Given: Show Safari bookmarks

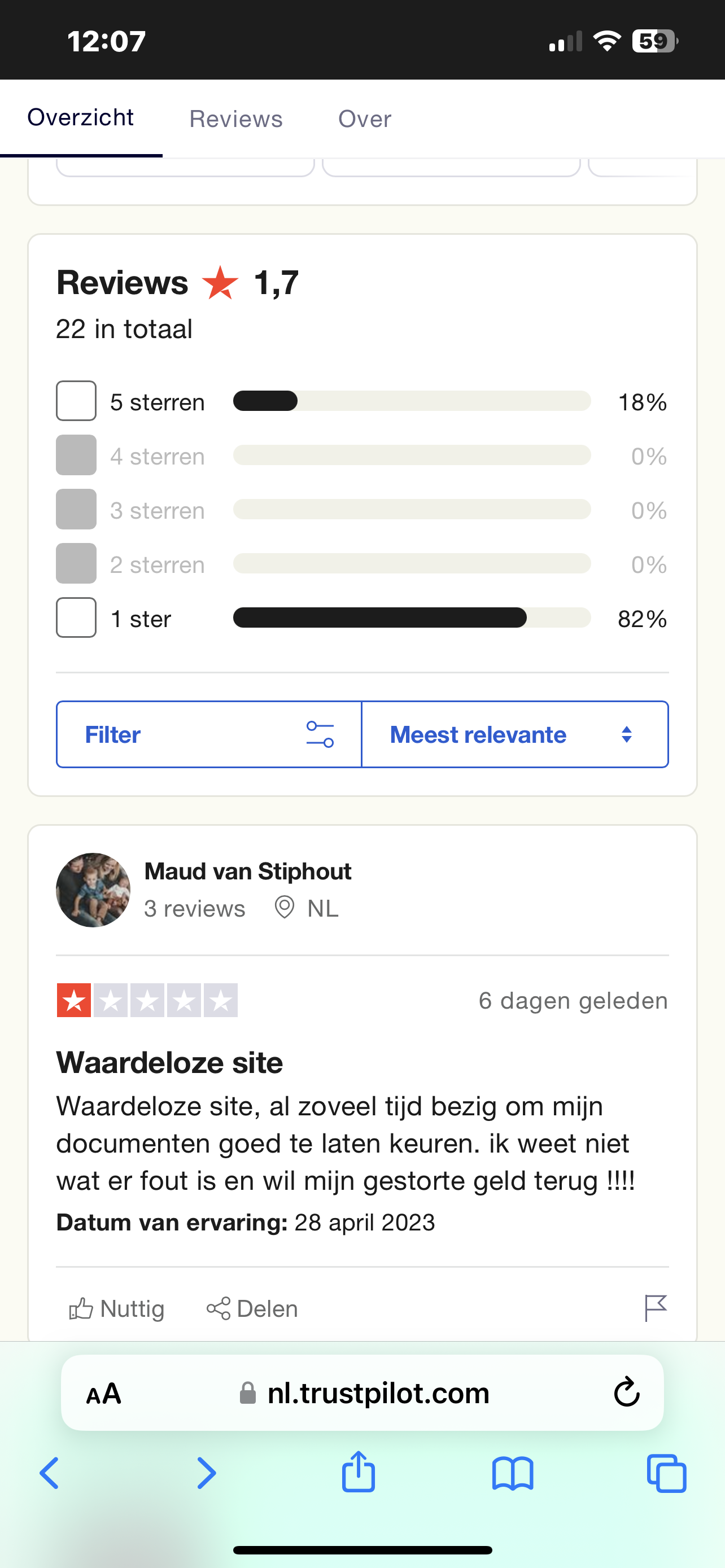Looking at the screenshot, I should 513,1473.
